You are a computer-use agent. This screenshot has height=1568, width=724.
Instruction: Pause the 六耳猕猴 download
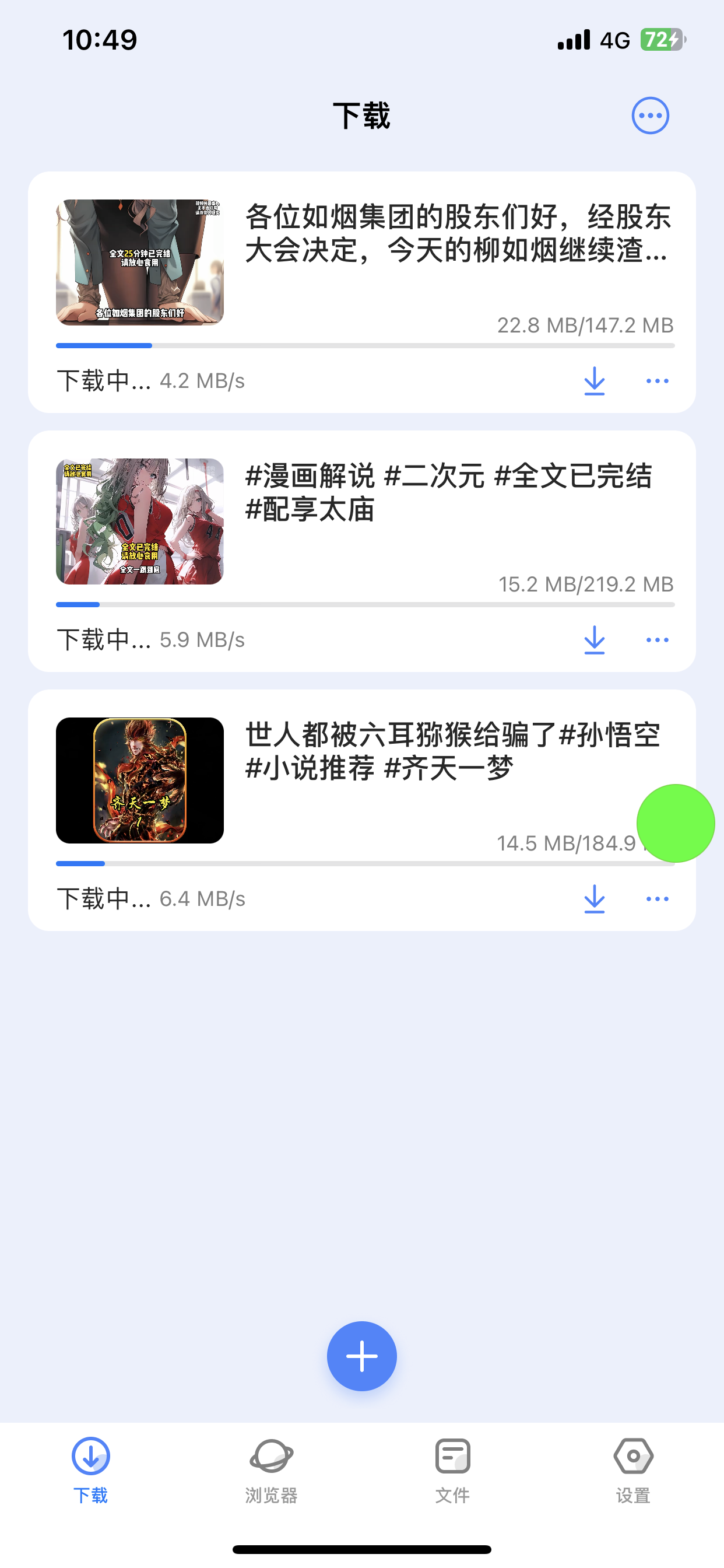pyautogui.click(x=595, y=899)
